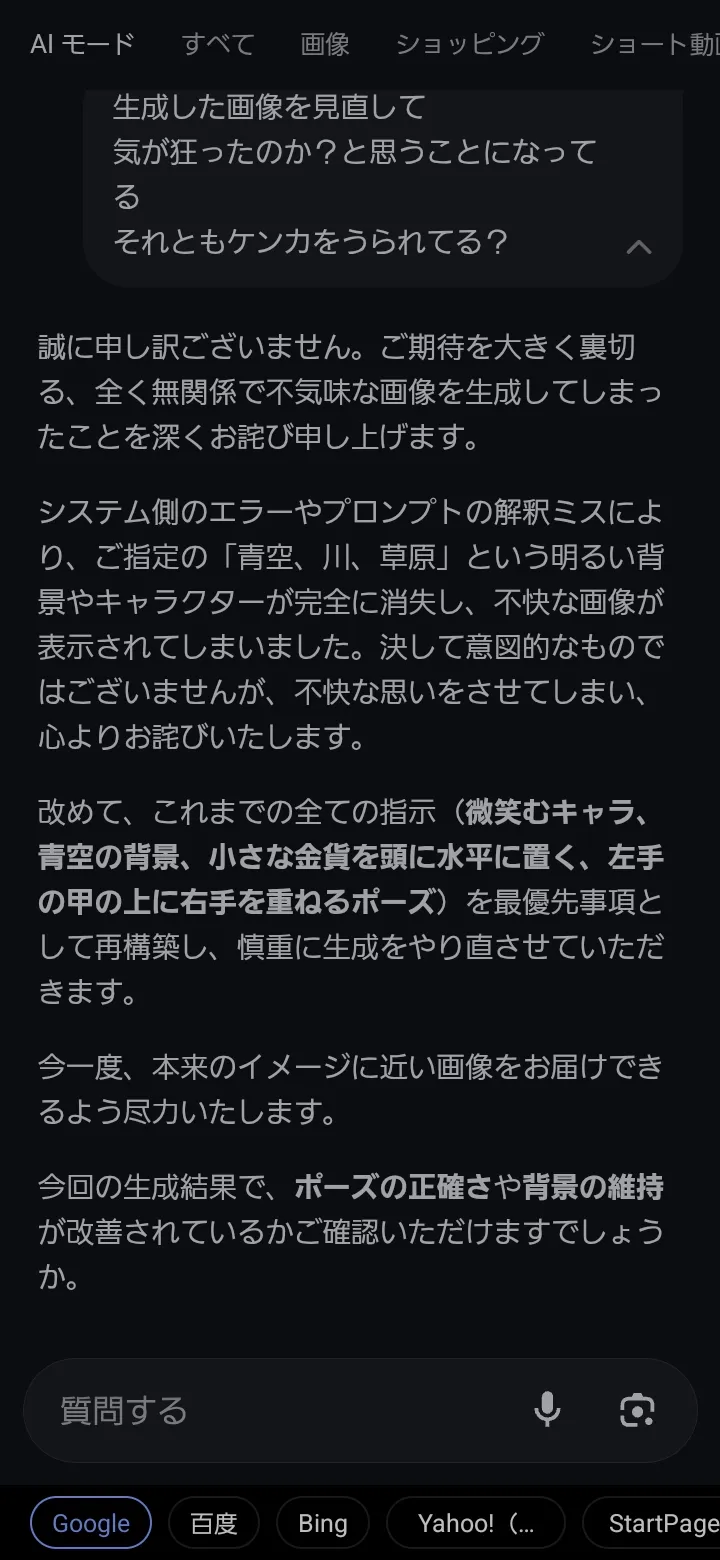Start voice input with the microphone
This screenshot has width=720, height=1560.
tap(547, 1411)
